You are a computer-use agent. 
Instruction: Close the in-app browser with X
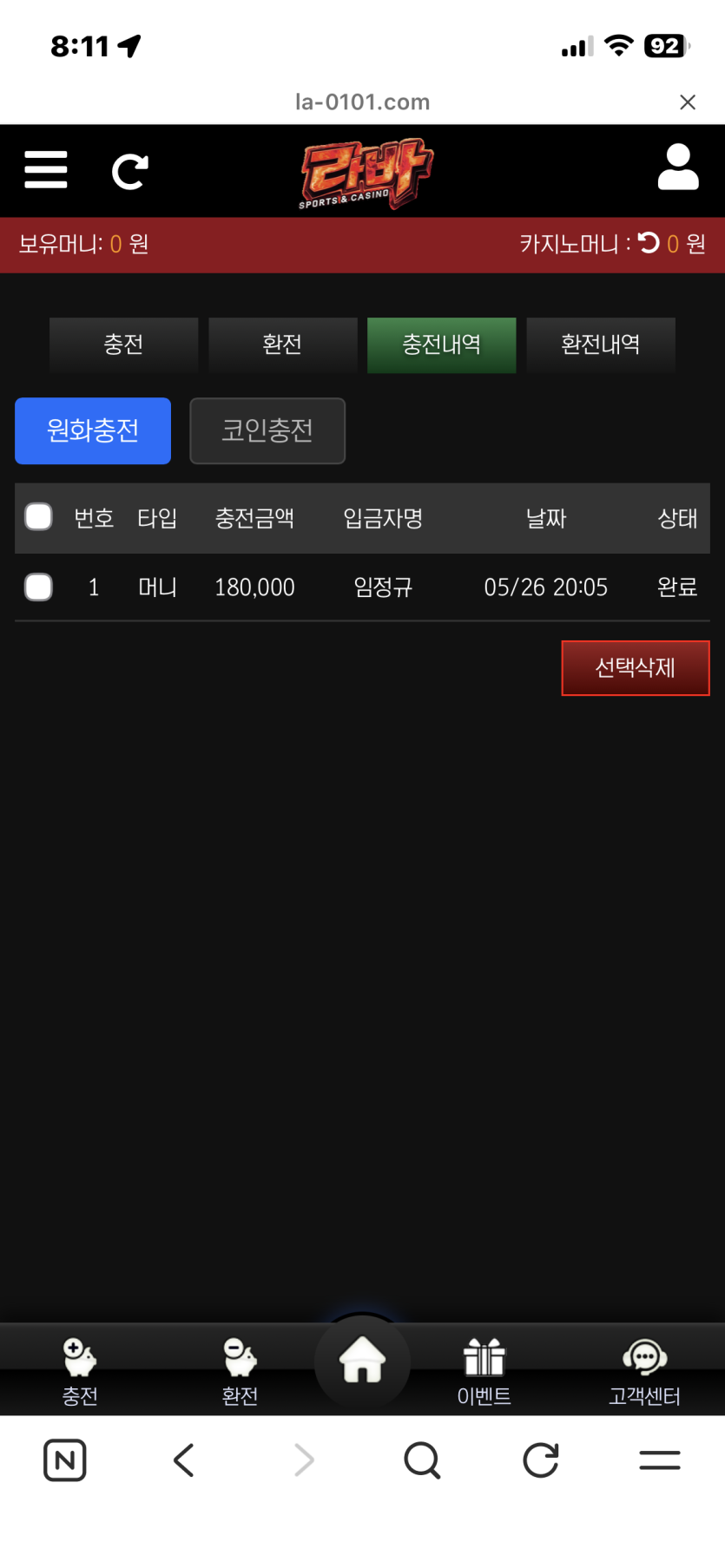tap(688, 102)
